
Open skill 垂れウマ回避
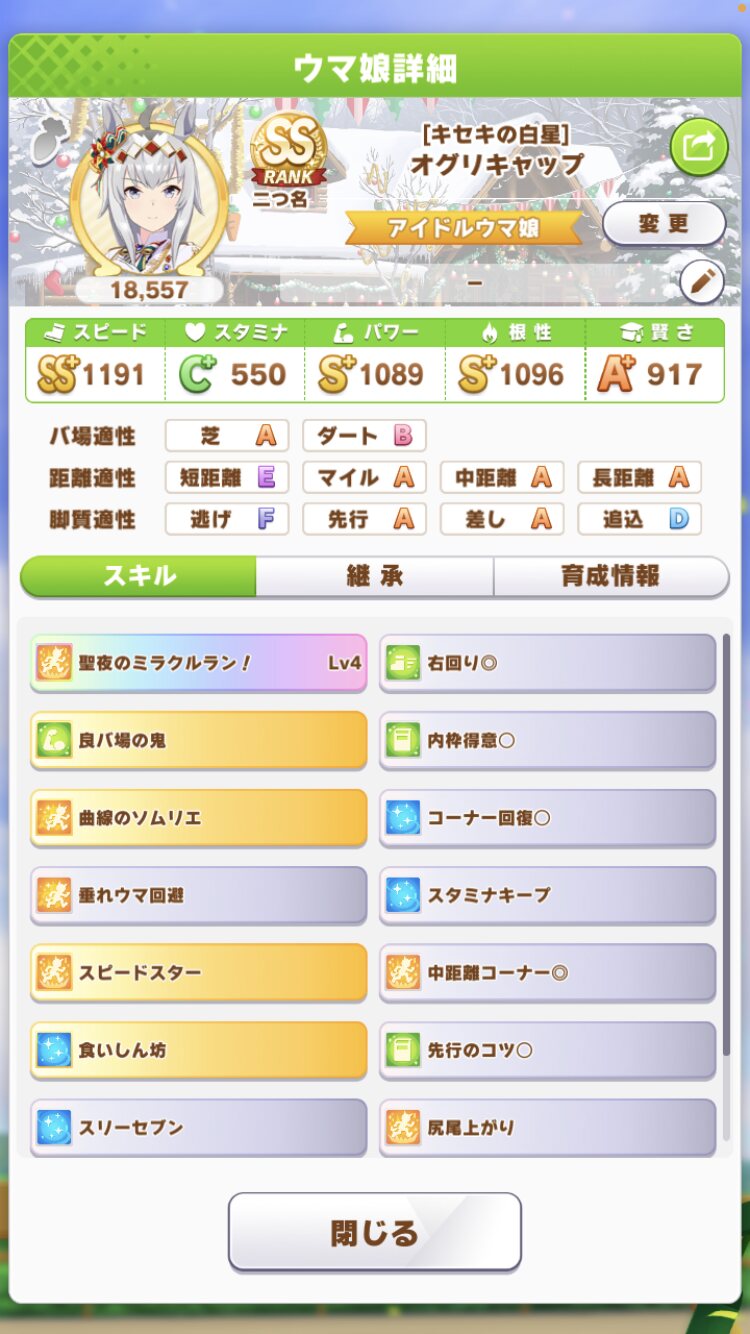(198, 895)
